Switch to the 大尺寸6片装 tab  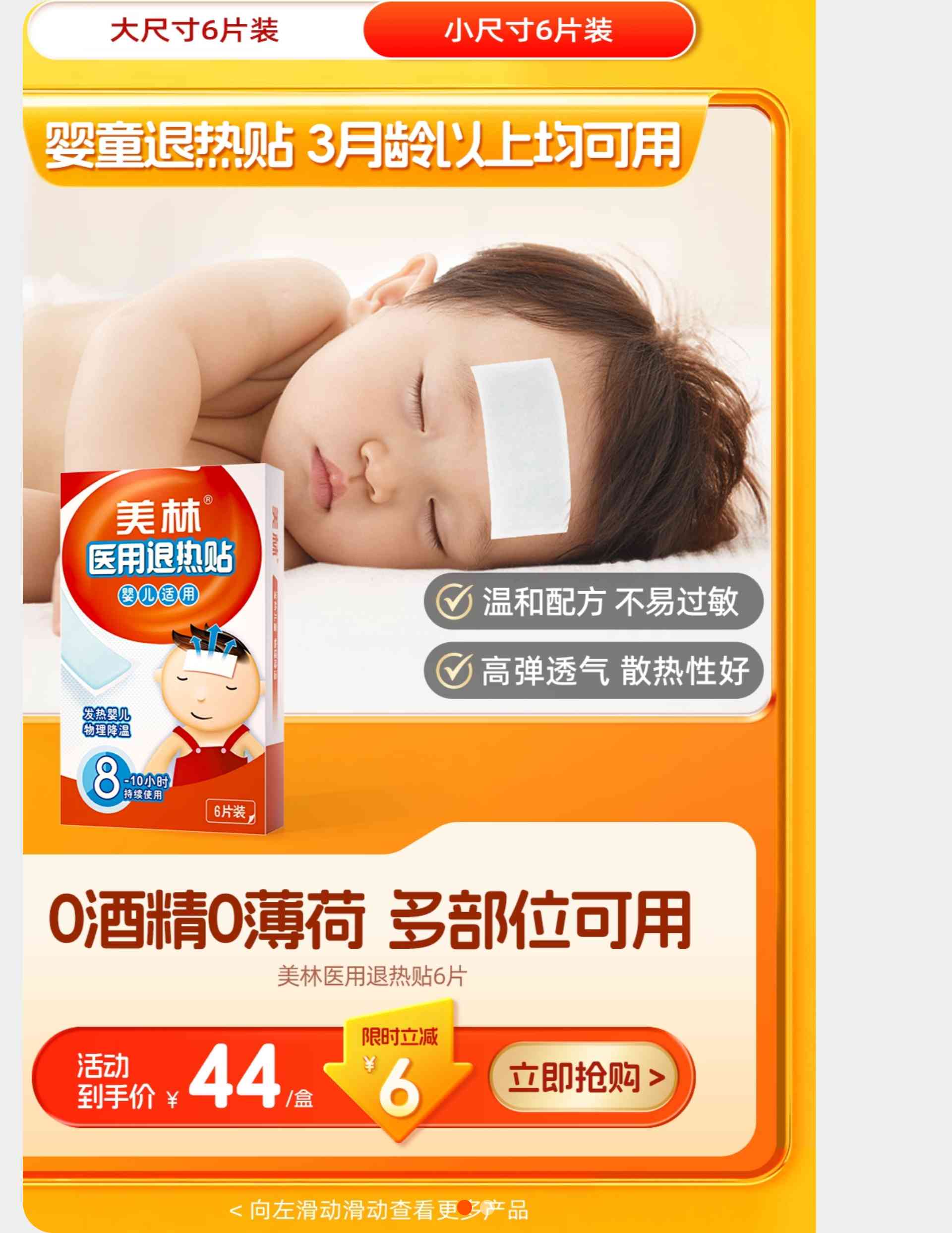(195, 30)
